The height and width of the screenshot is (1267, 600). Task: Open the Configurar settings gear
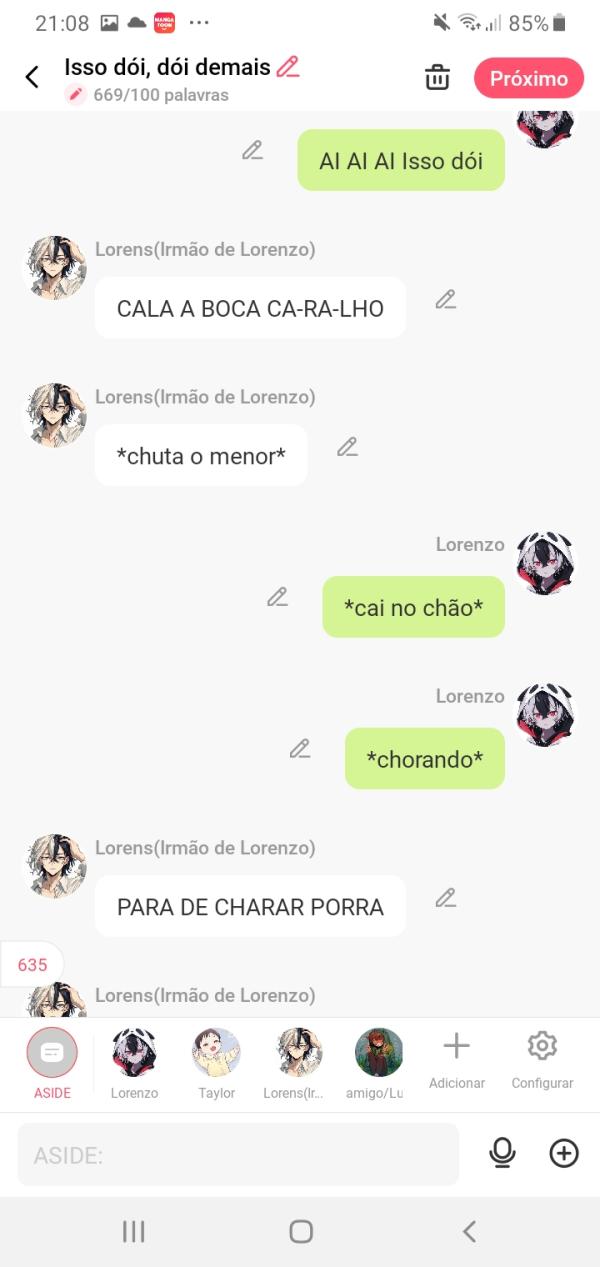[542, 1059]
